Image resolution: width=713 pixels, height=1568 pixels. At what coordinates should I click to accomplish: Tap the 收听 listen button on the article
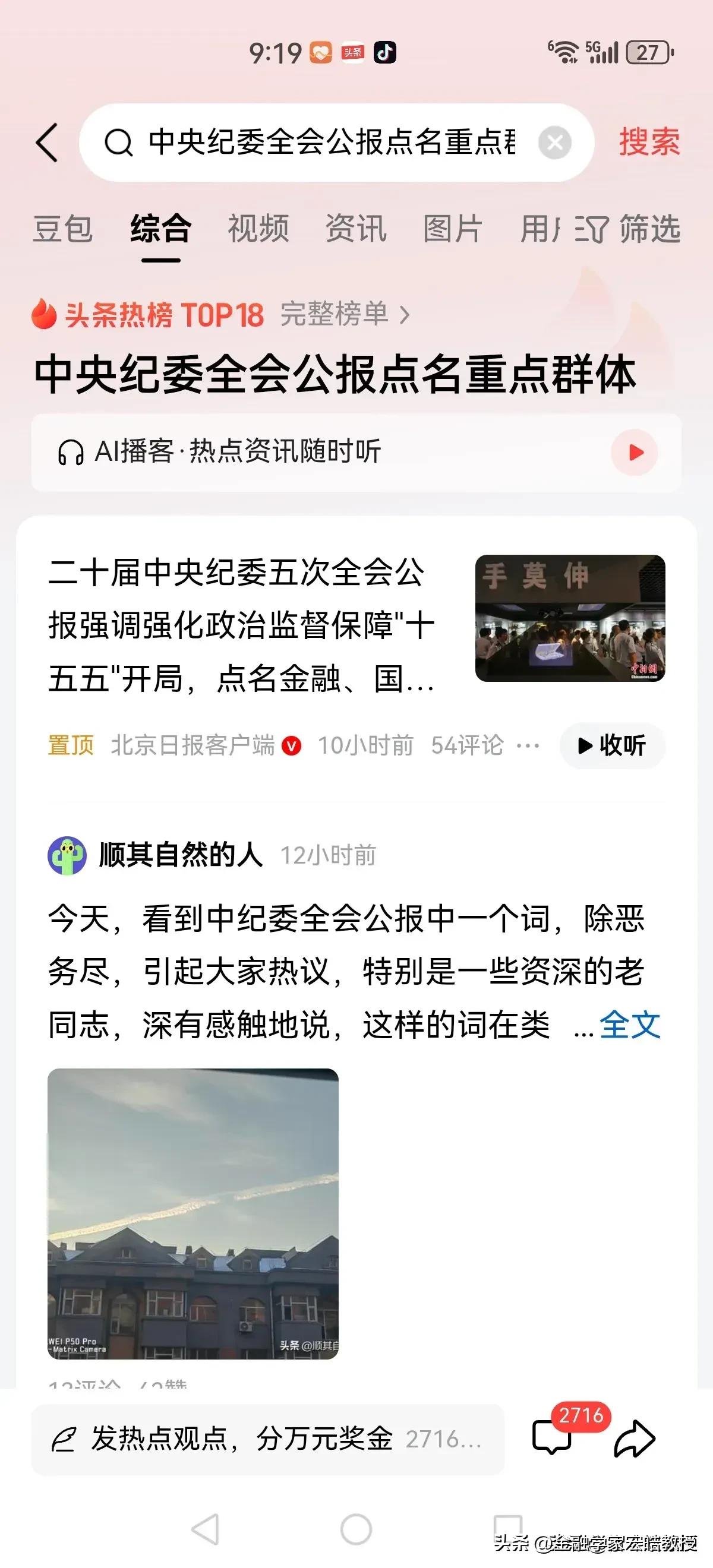tap(611, 745)
